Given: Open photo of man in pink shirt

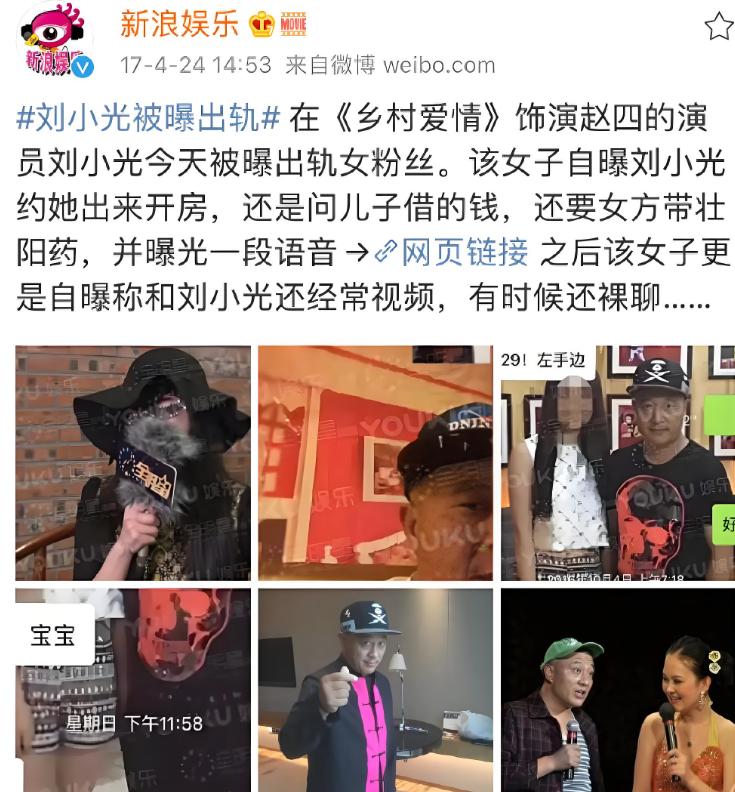Looking at the screenshot, I should 375,690.
